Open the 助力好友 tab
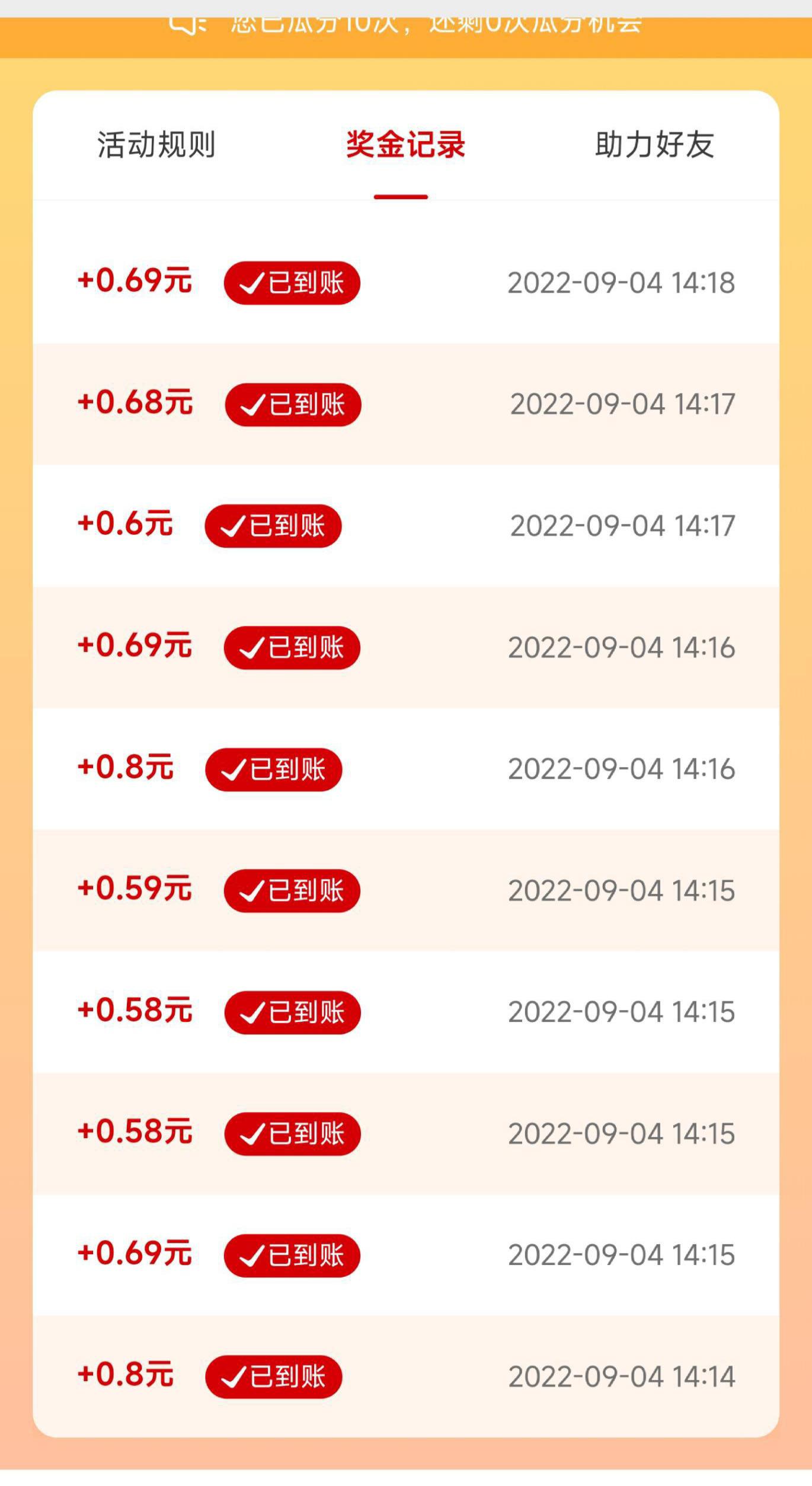Image resolution: width=812 pixels, height=1486 pixels. (654, 145)
